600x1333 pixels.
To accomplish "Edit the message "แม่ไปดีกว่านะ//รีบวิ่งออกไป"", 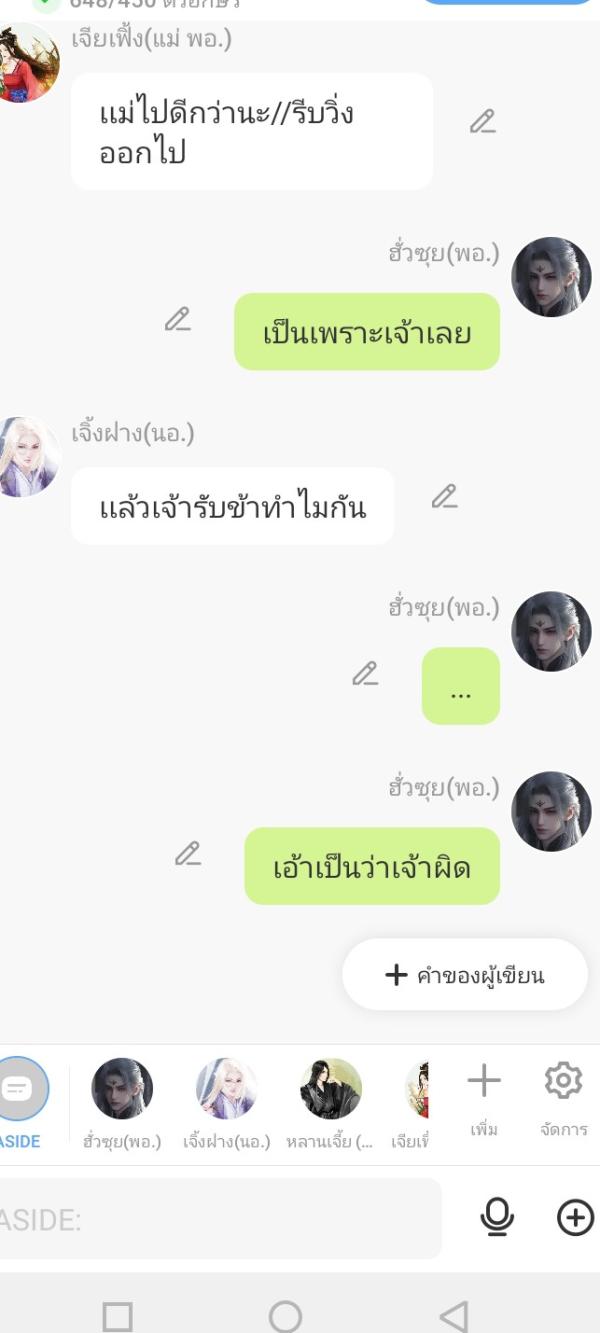I will click(x=483, y=122).
